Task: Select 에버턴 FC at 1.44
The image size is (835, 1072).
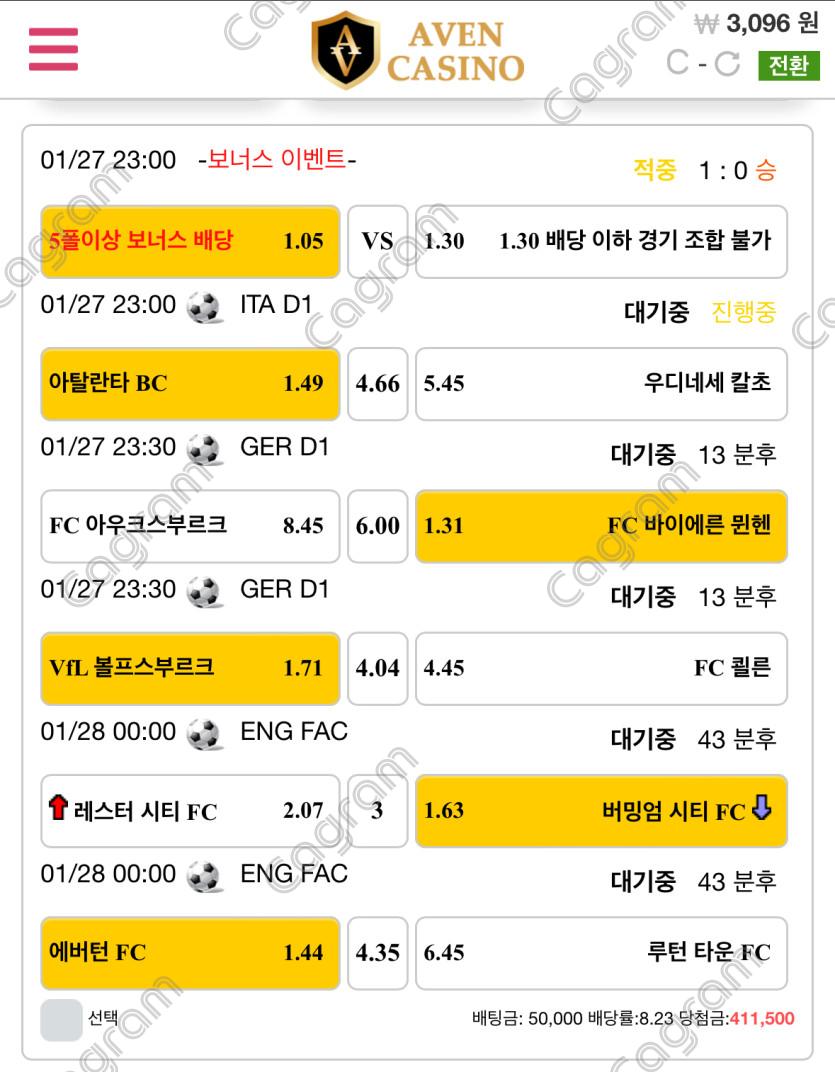Action: pyautogui.click(x=190, y=952)
